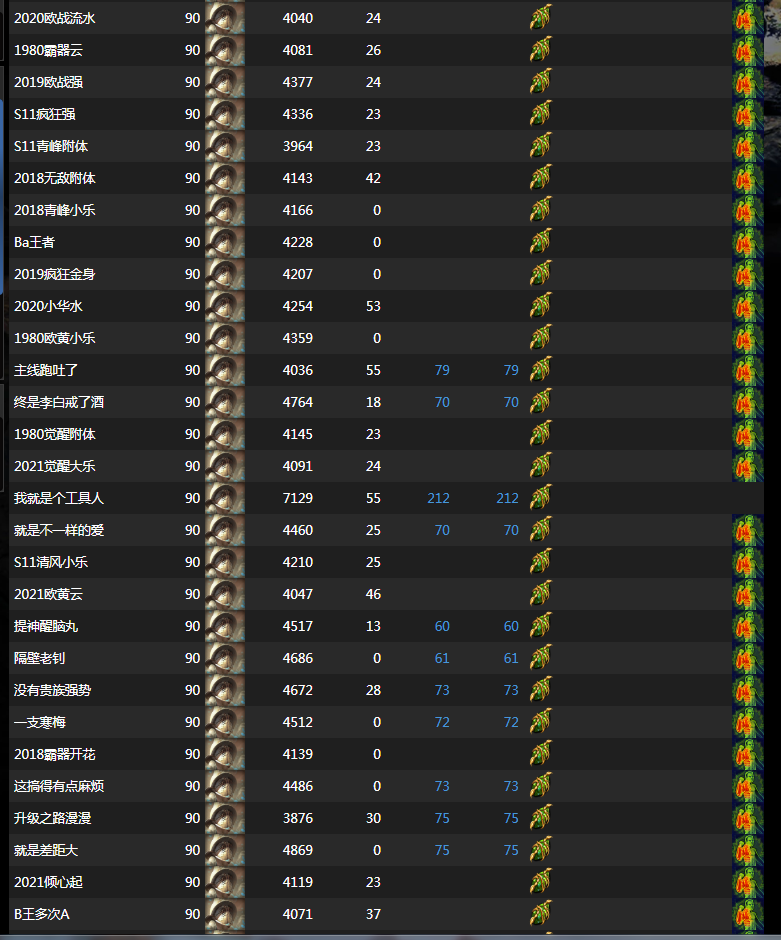781x940 pixels.
Task: Select the row 没有贵族强势
Action: [53, 690]
